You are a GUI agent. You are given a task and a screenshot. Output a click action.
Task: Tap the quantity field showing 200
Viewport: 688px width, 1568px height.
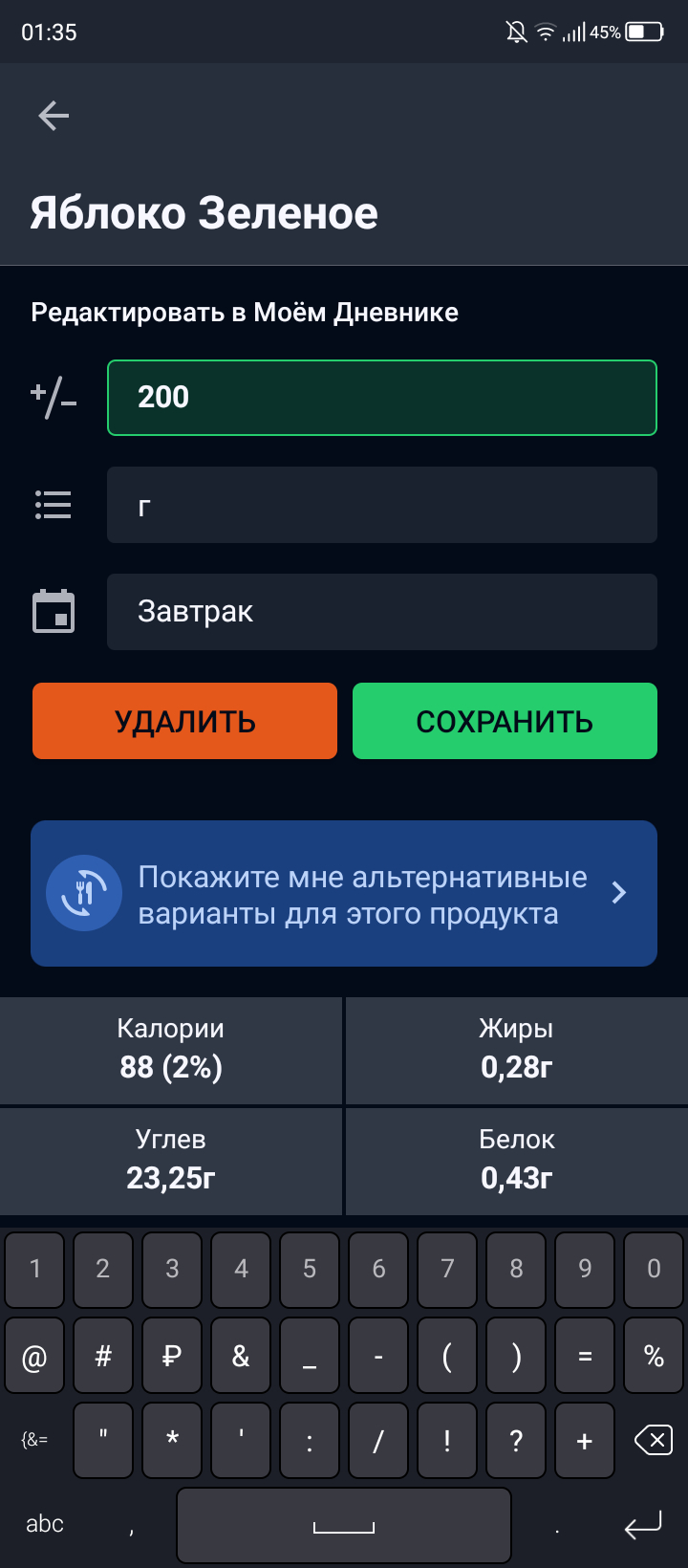click(x=381, y=398)
